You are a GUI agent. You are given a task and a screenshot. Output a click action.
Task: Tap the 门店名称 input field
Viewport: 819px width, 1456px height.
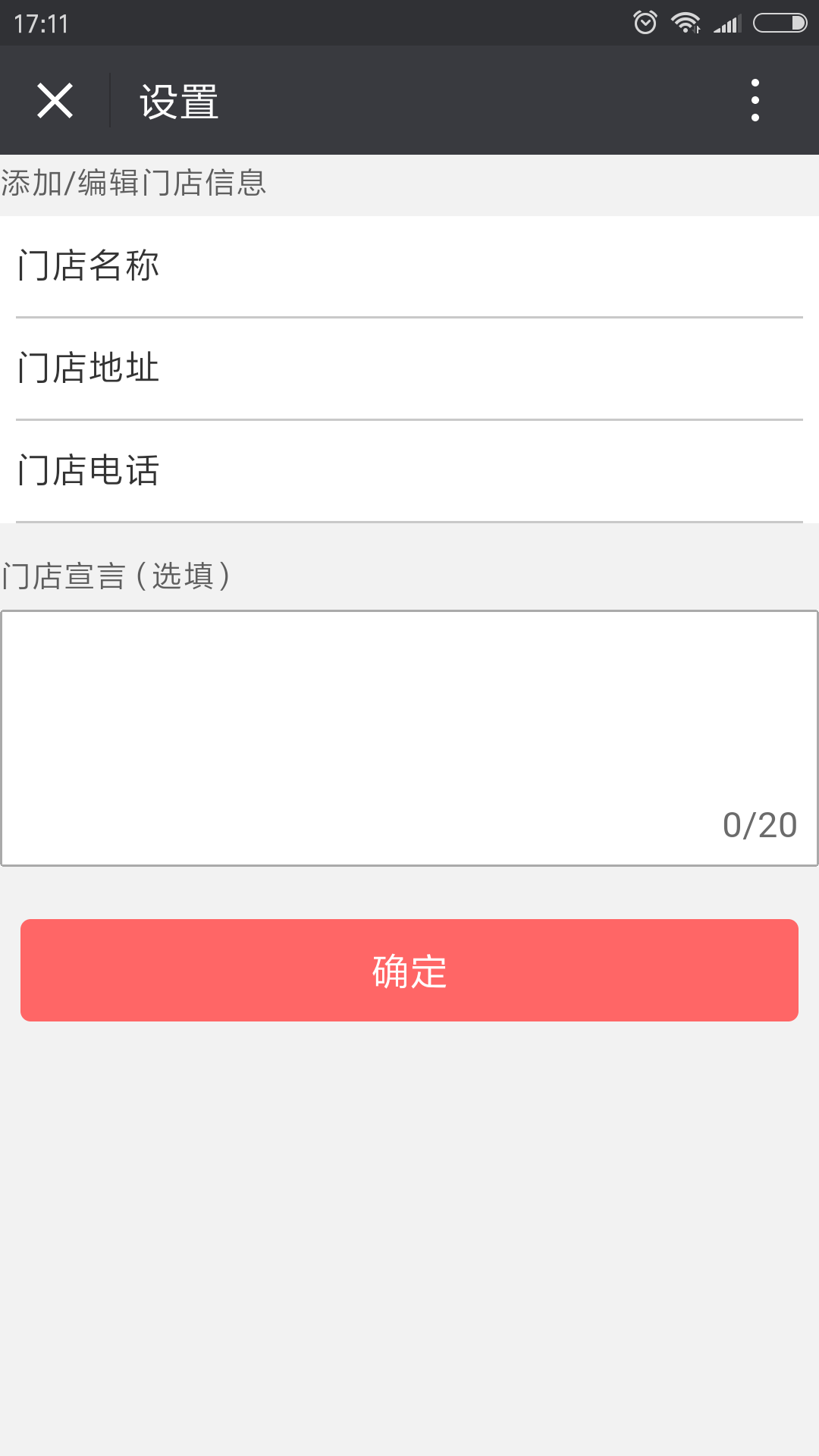[409, 267]
